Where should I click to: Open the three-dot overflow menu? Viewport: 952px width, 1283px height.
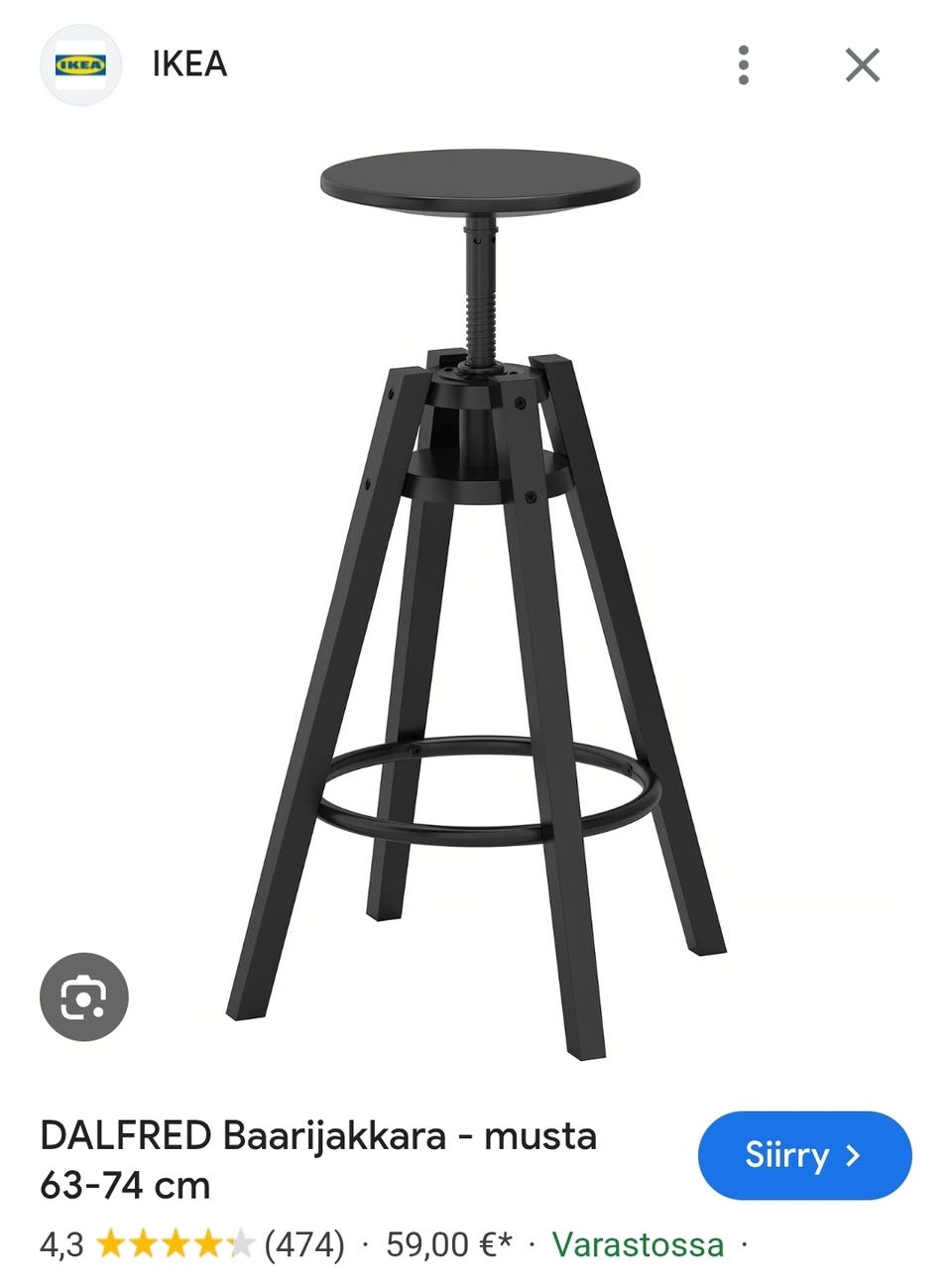[x=743, y=65]
